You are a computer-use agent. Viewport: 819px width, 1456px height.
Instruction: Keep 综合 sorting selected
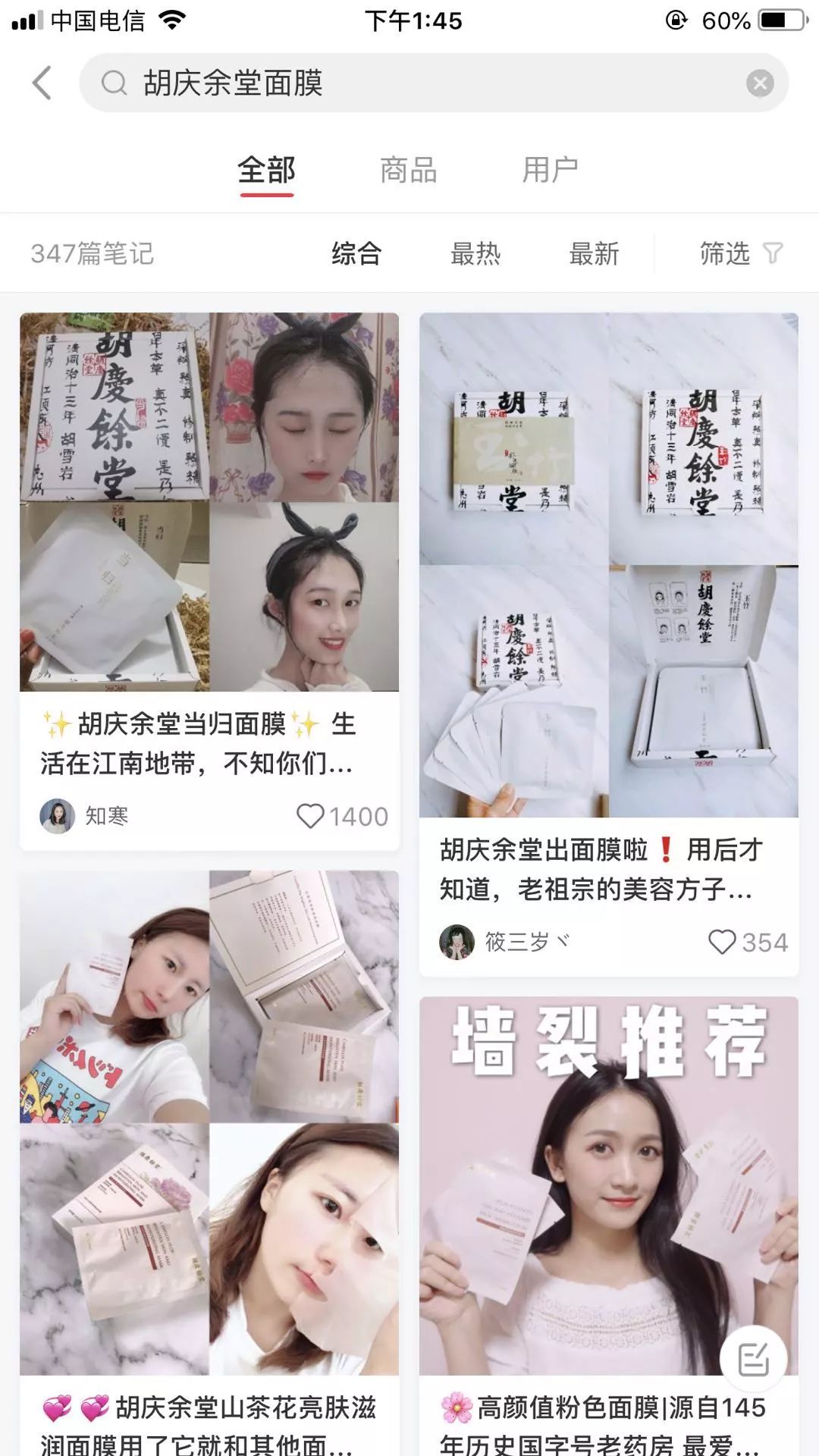click(355, 253)
